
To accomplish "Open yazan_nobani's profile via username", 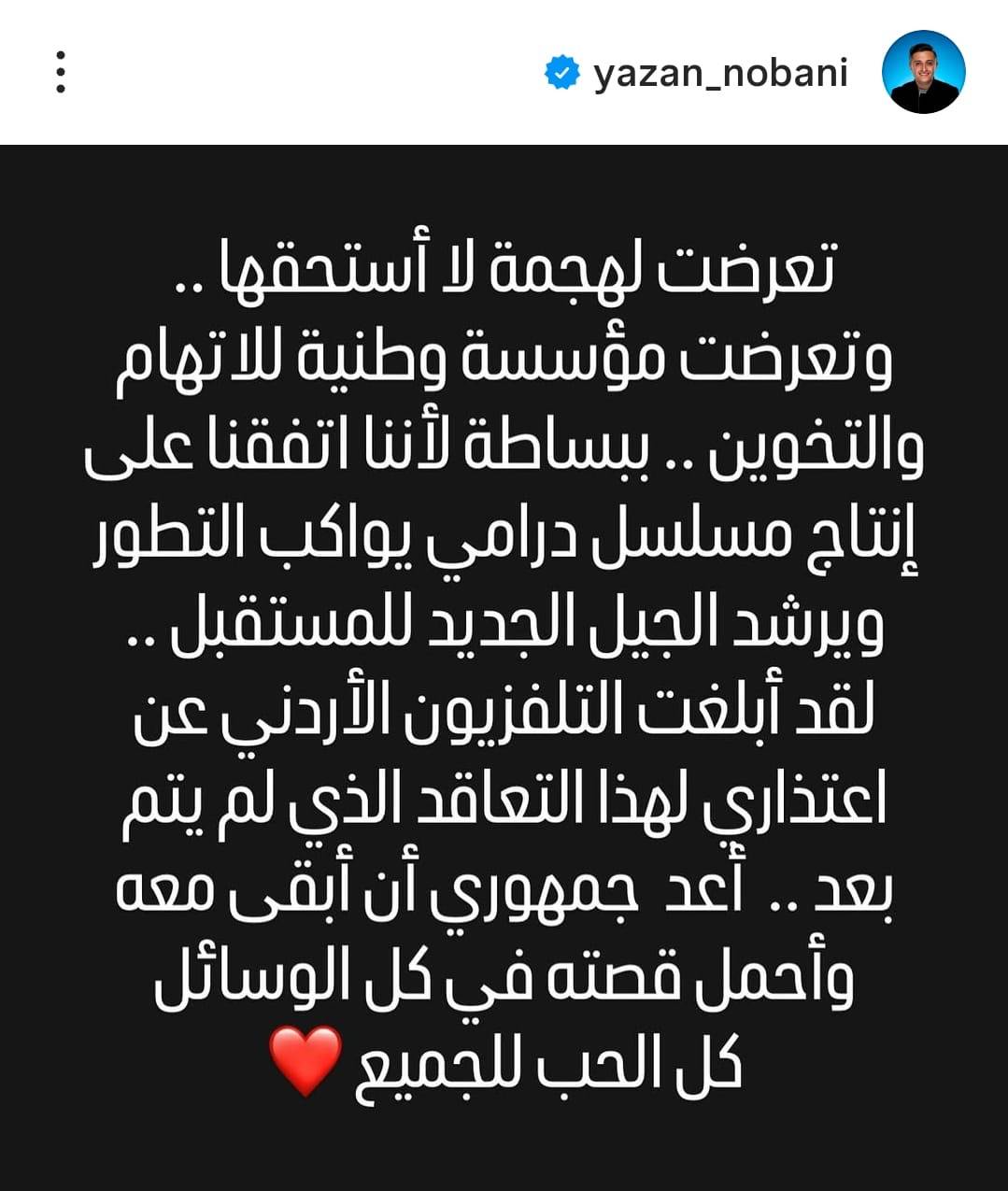I will click(719, 73).
